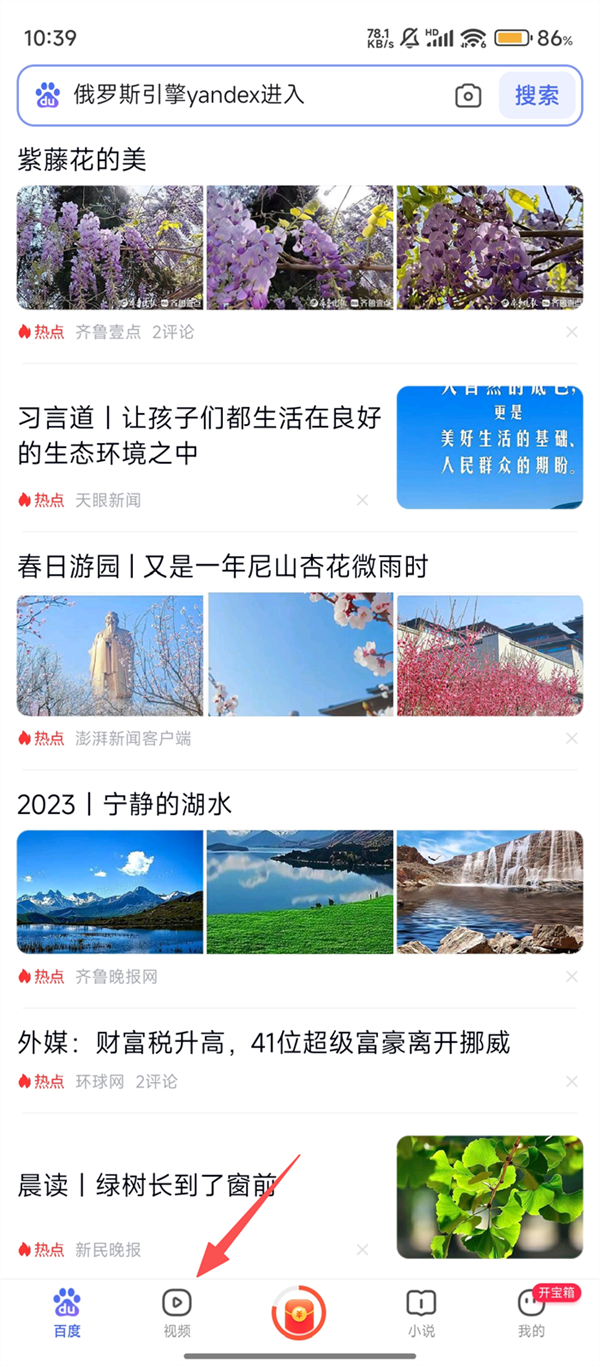The image size is (600, 1366).
Task: Dismiss the 紫藤花的美 feed item
Action: tap(572, 332)
